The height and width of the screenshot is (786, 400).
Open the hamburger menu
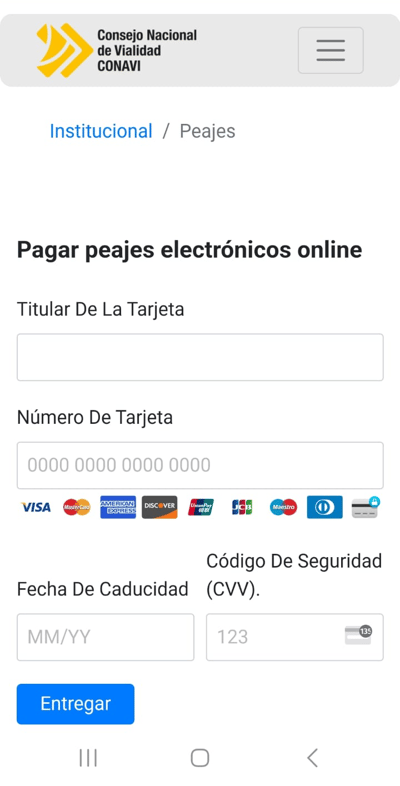click(x=330, y=51)
